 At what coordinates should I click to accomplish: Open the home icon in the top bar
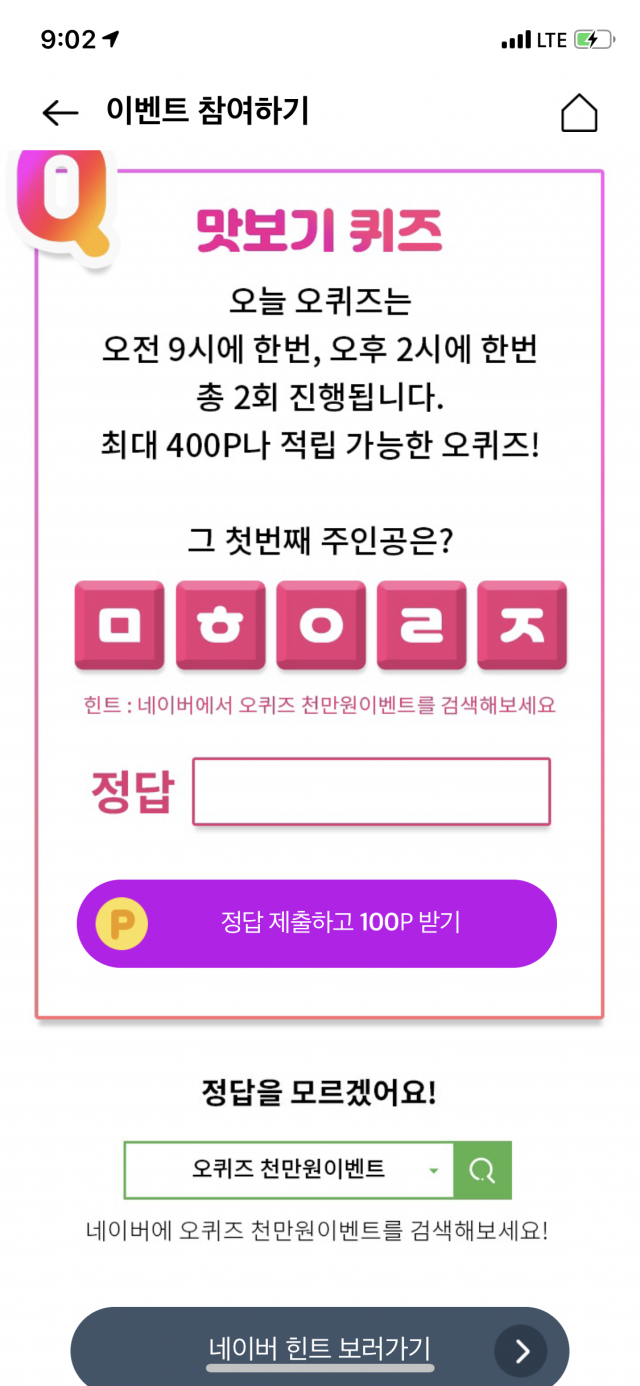tap(579, 113)
